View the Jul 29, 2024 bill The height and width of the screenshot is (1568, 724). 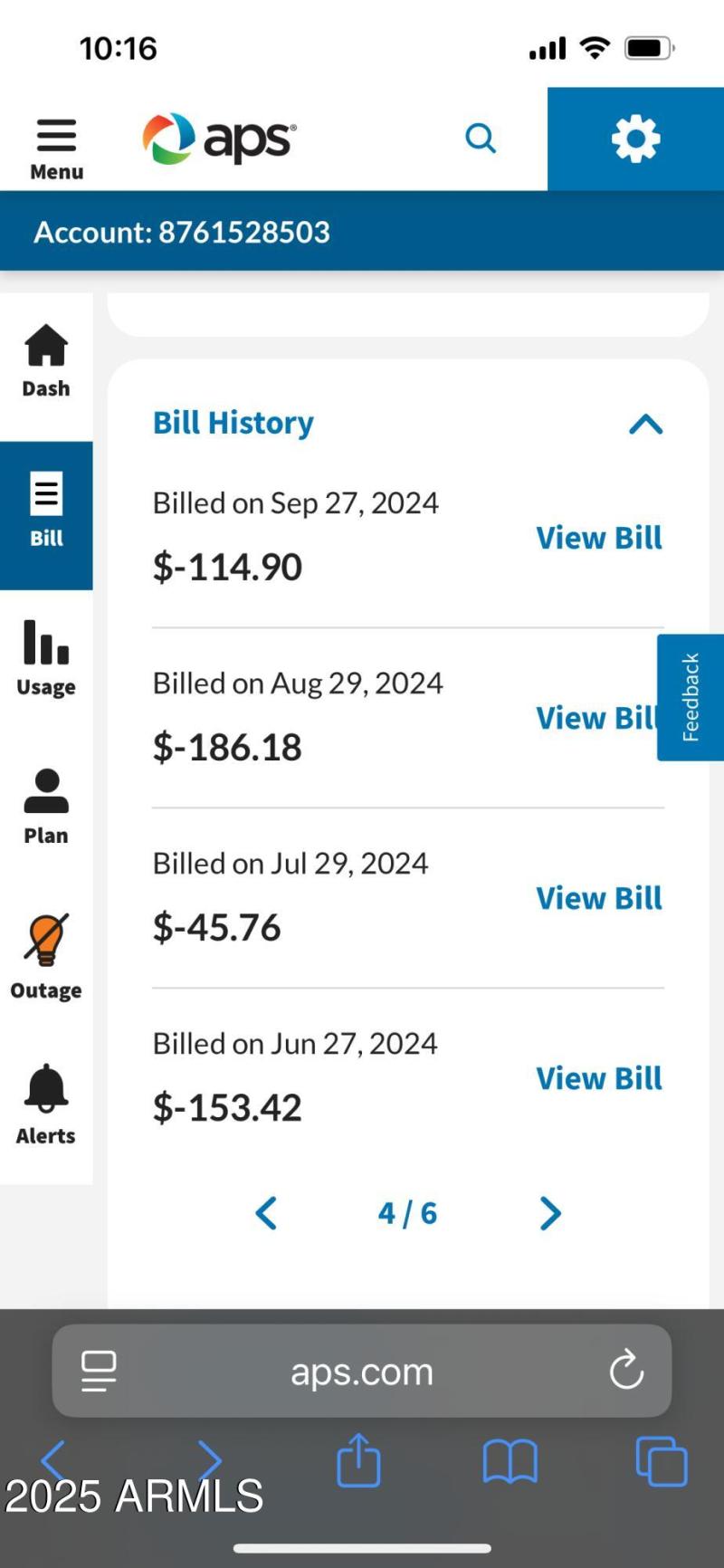pyautogui.click(x=599, y=898)
